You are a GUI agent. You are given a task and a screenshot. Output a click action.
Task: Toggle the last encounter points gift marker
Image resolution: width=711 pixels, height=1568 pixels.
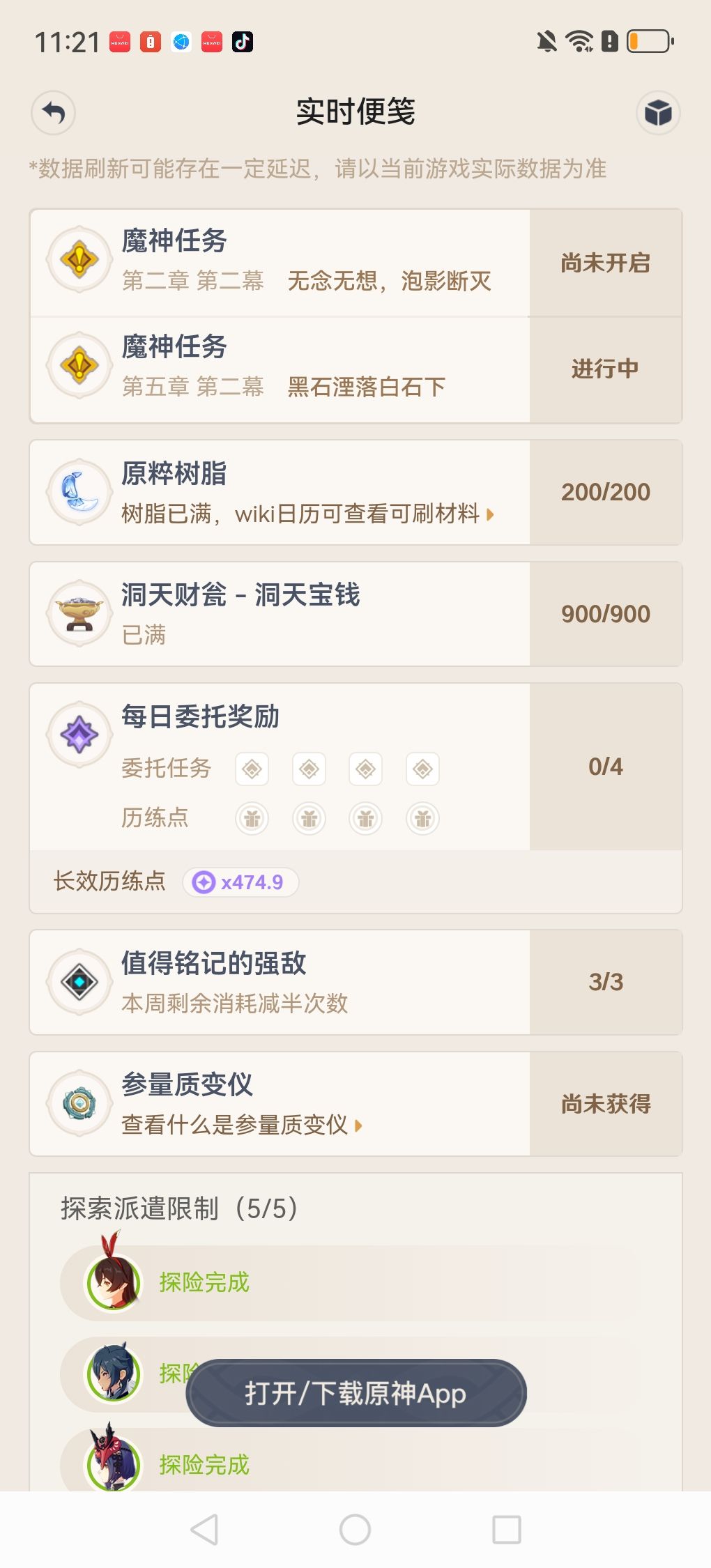[x=422, y=819]
